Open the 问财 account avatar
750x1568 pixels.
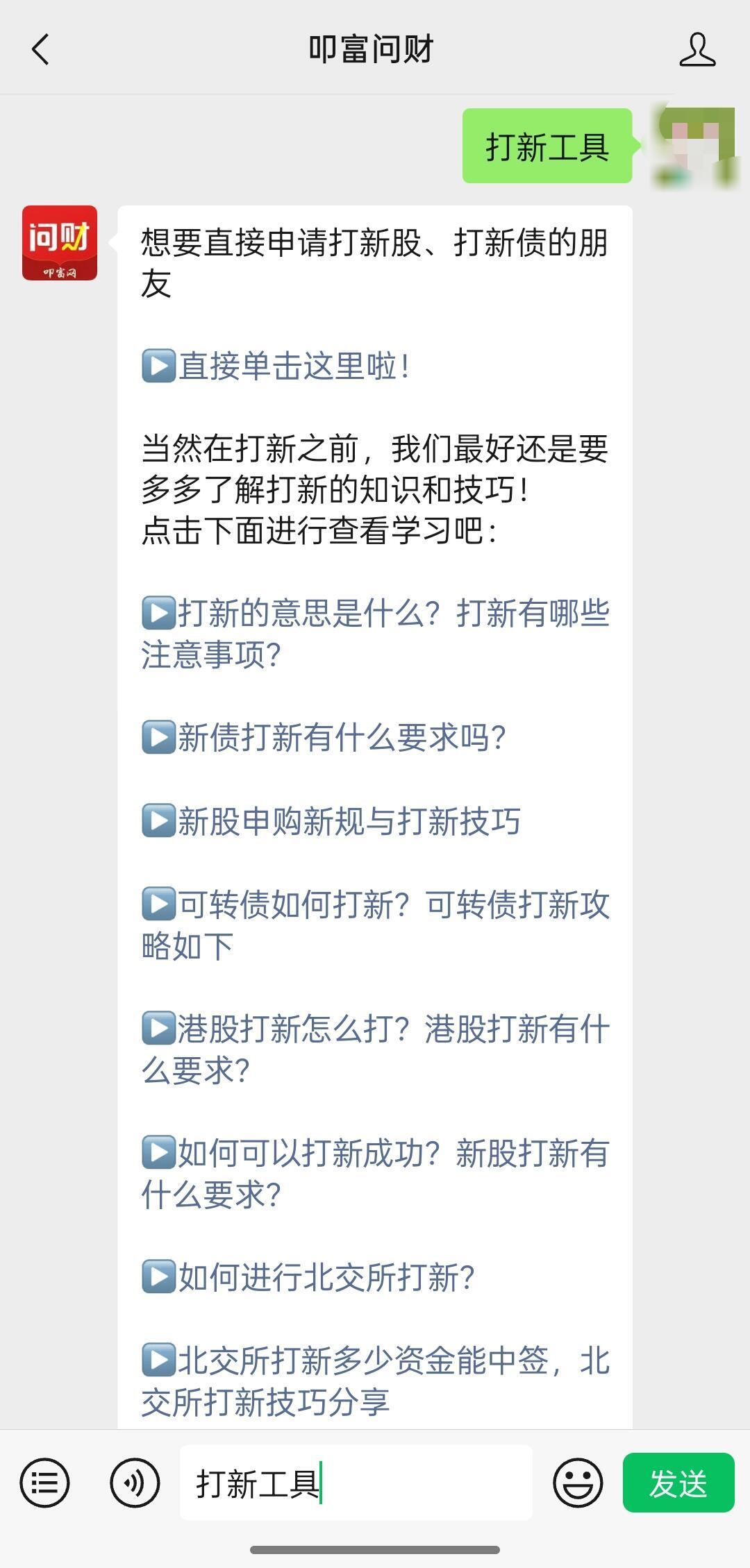pyautogui.click(x=60, y=243)
